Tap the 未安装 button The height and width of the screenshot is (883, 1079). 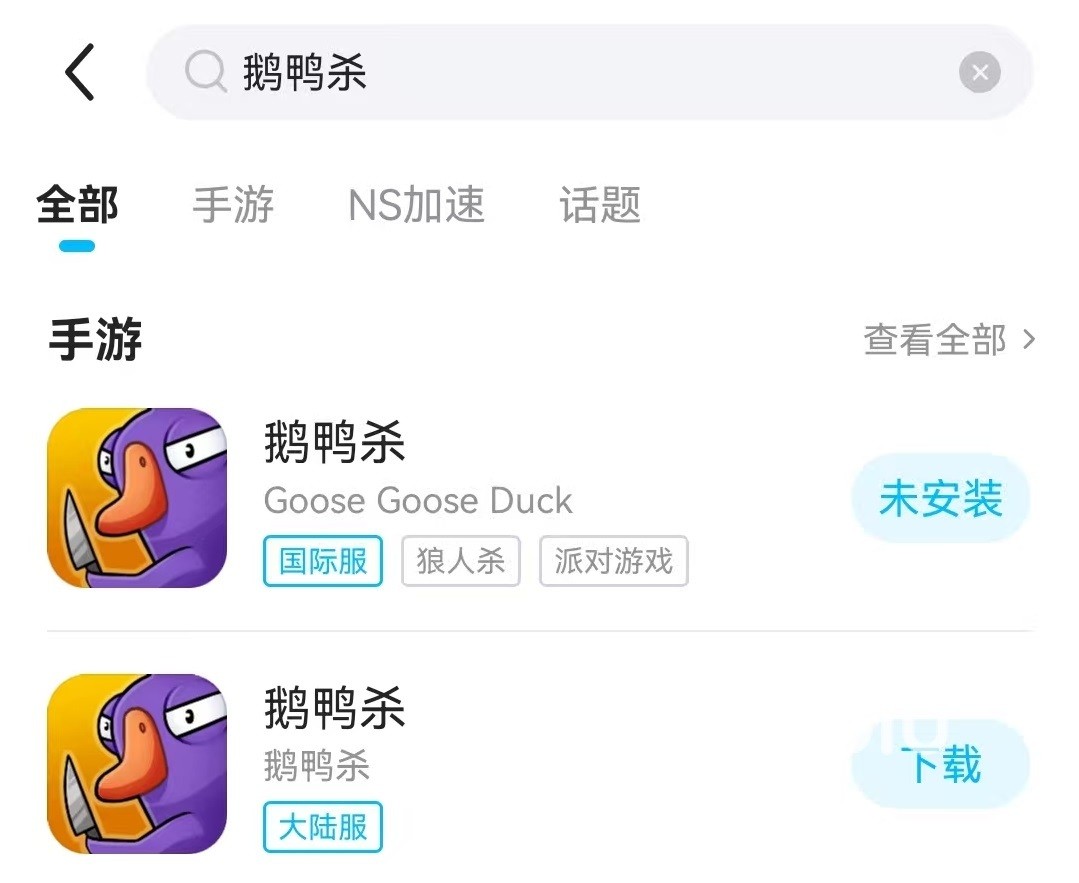(940, 499)
